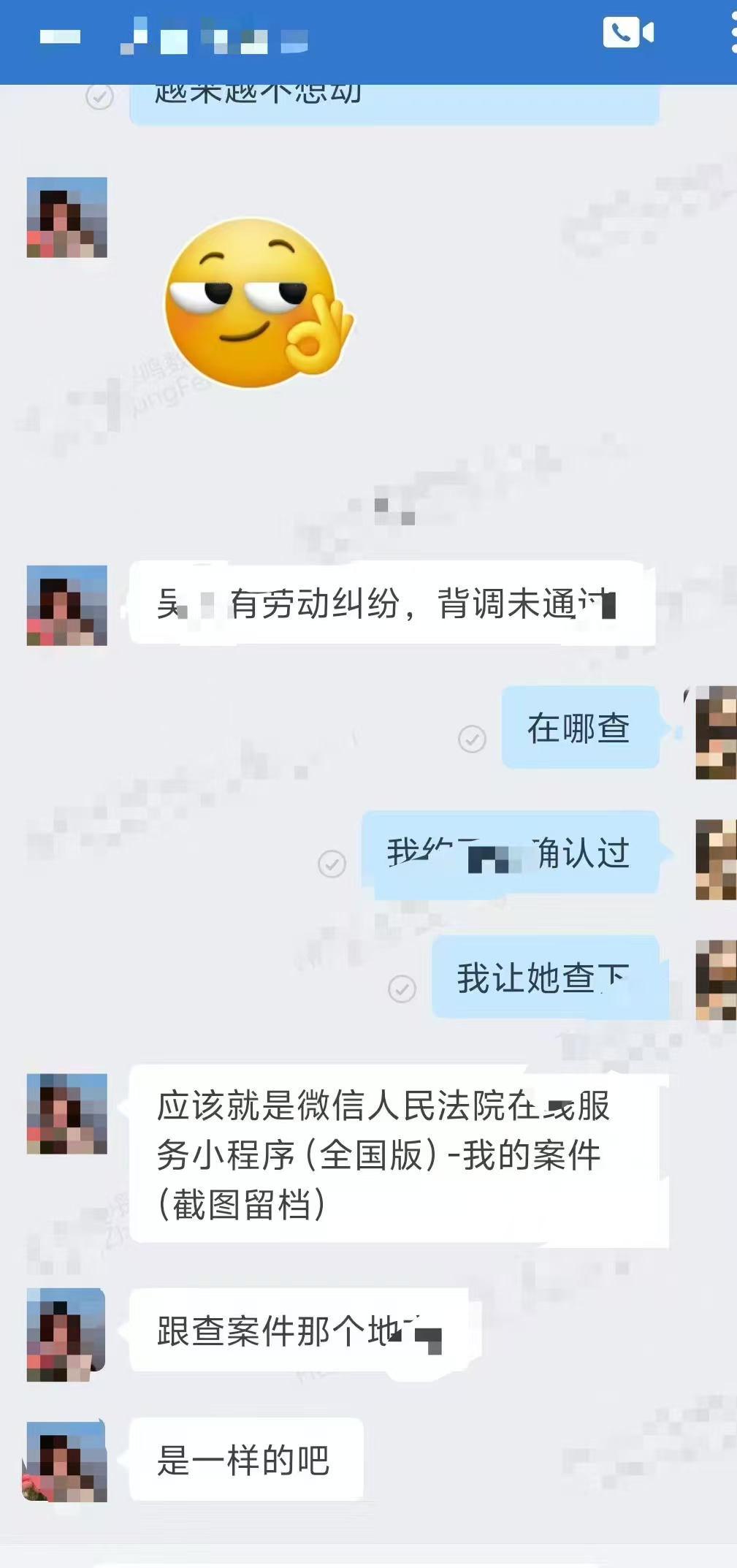
Task: Start a voice or video call
Action: tap(627, 34)
